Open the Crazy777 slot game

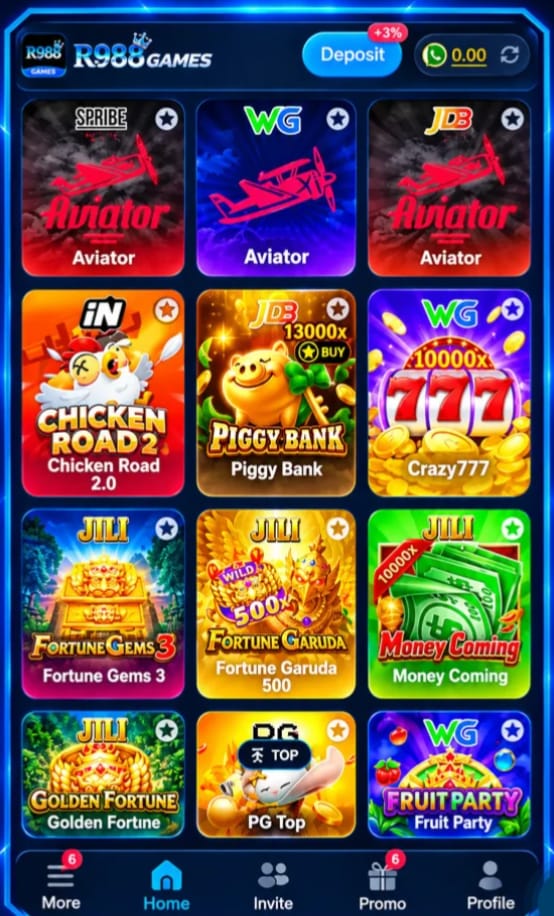pyautogui.click(x=449, y=393)
